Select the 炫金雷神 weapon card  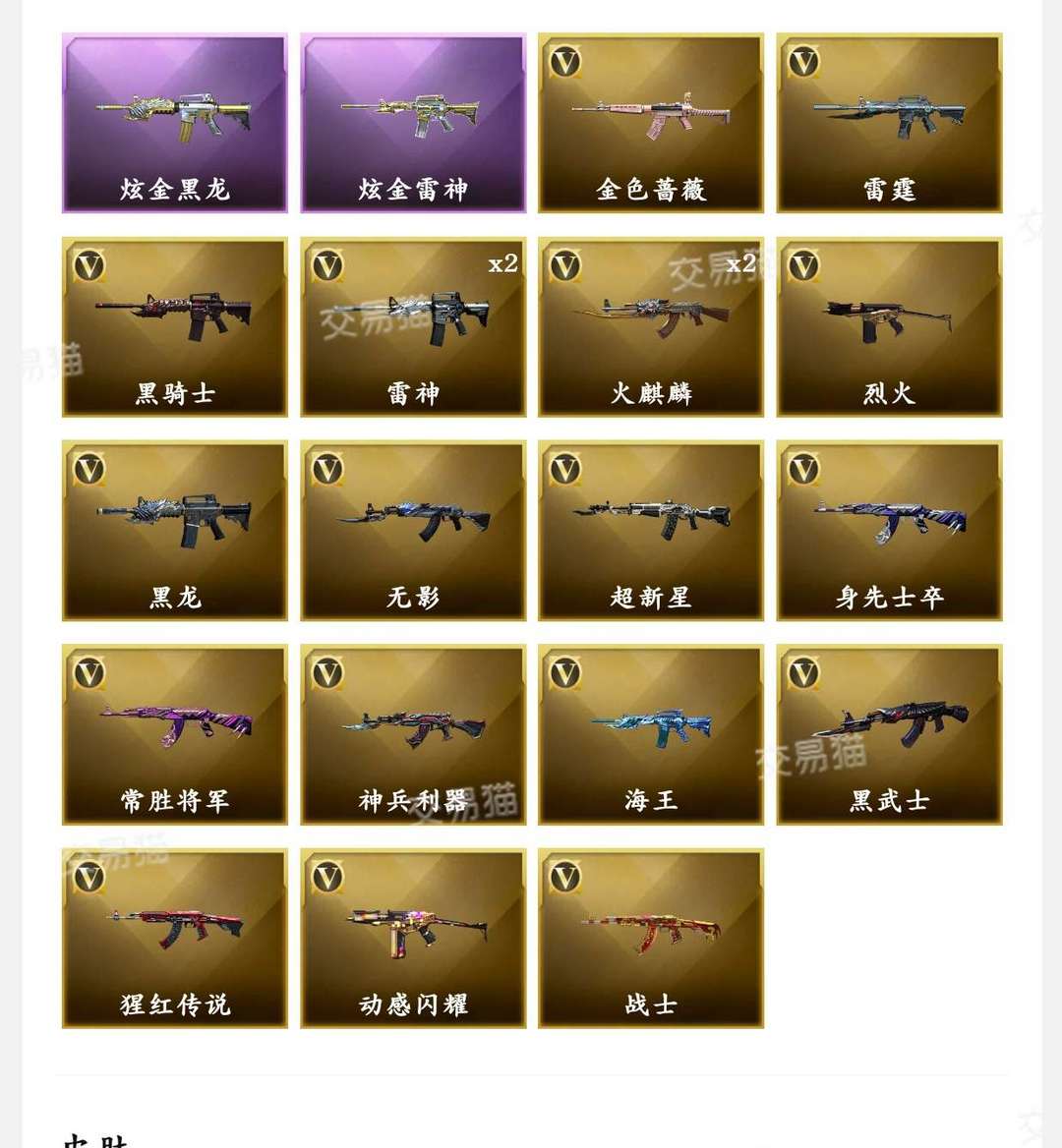pyautogui.click(x=413, y=123)
